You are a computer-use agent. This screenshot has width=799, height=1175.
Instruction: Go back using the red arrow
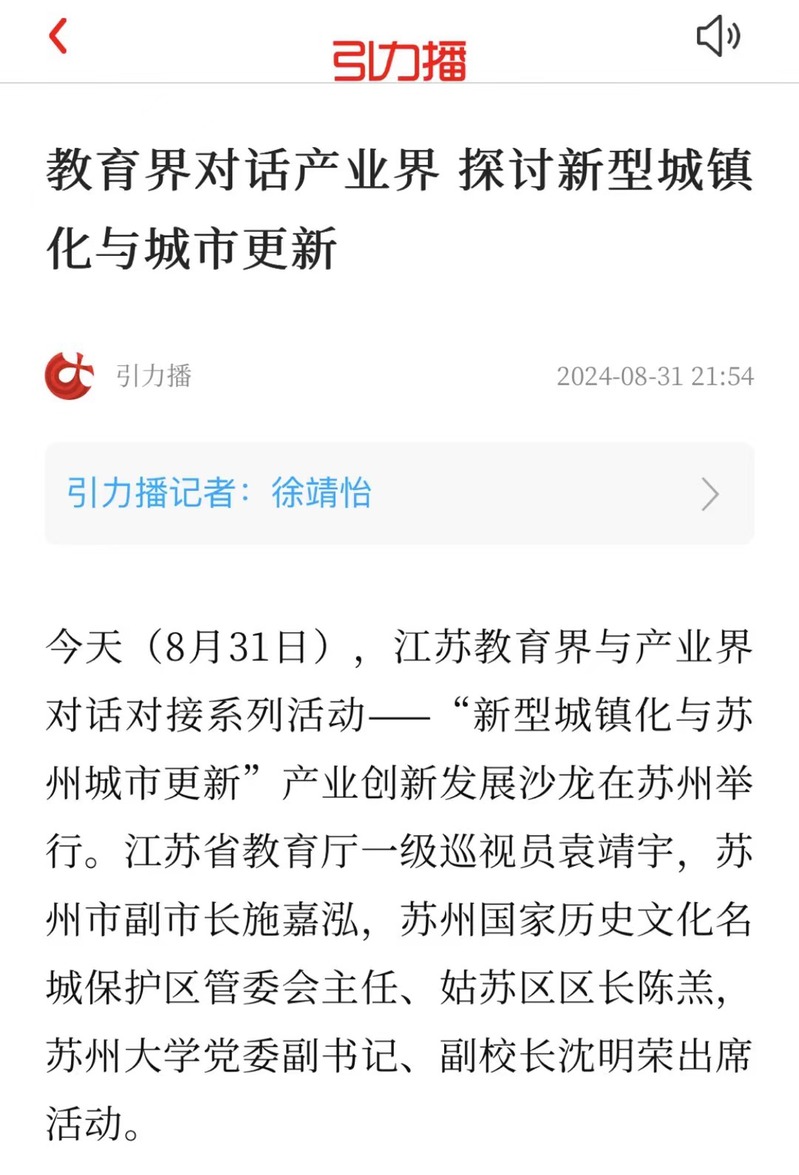click(x=58, y=37)
